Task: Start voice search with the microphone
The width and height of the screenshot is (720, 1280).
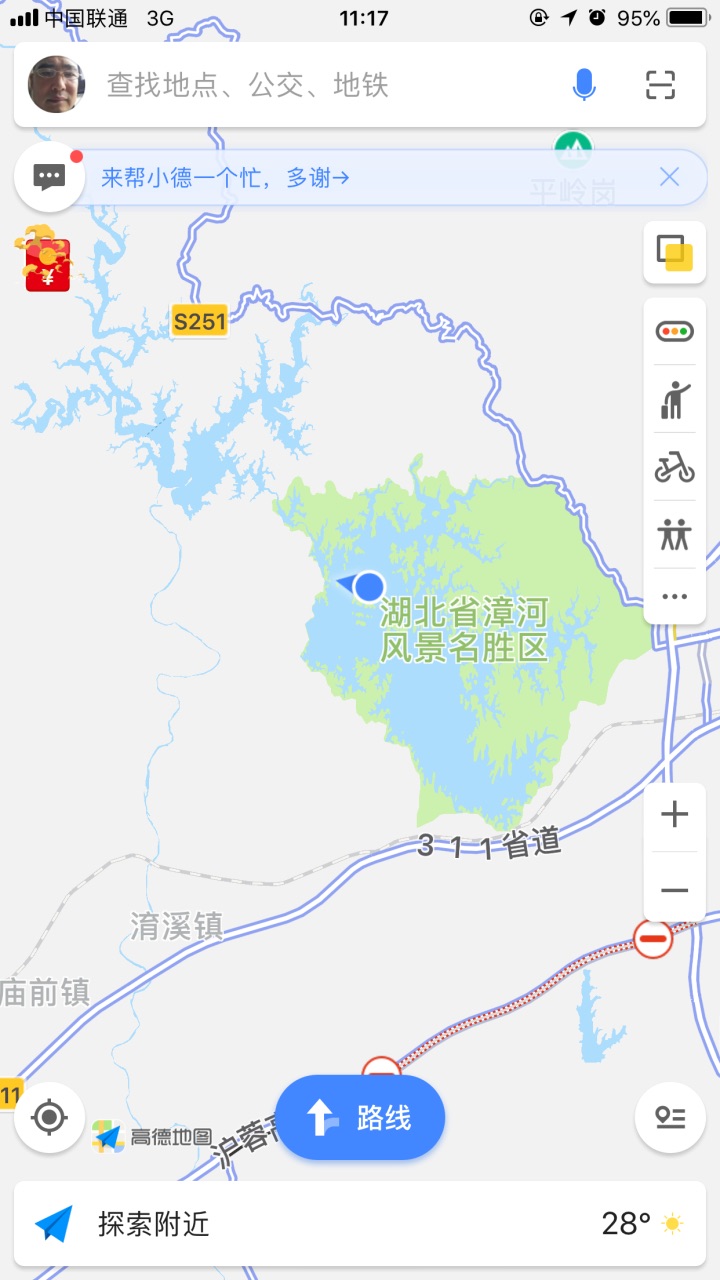Action: point(584,86)
